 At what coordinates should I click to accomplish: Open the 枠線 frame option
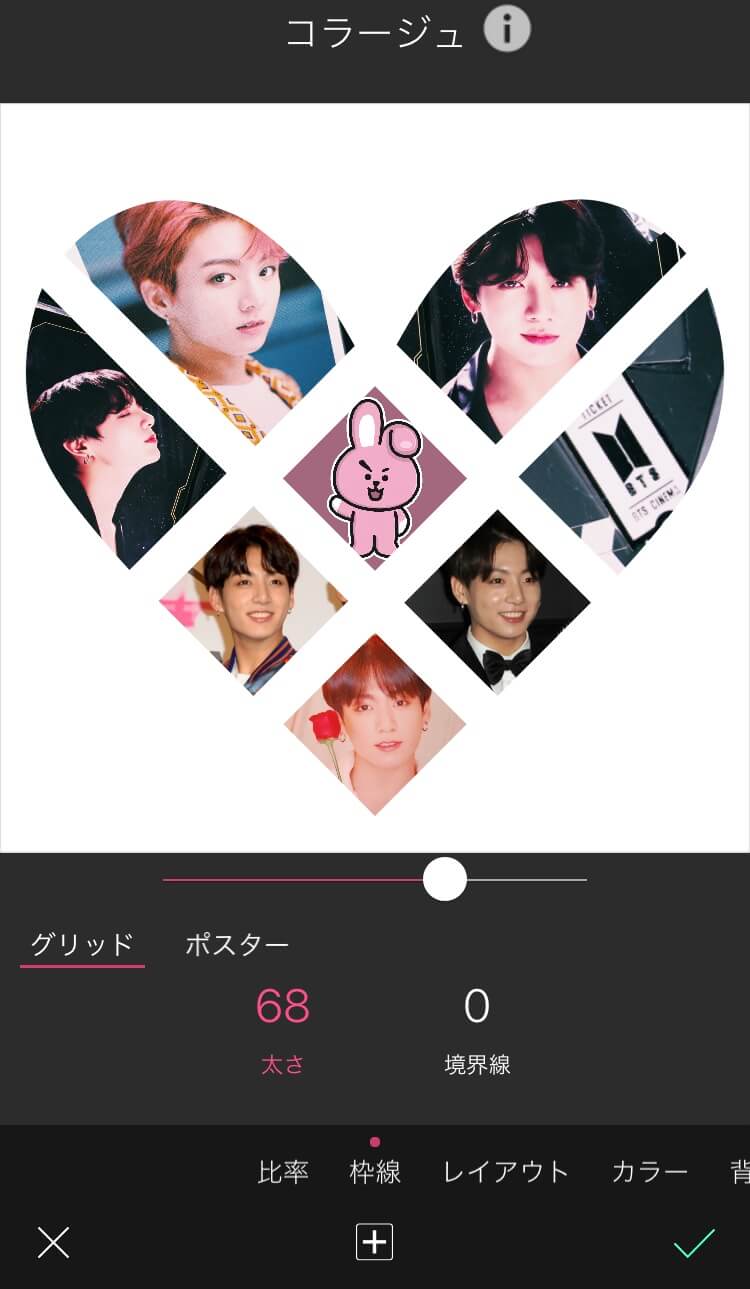tap(375, 1172)
